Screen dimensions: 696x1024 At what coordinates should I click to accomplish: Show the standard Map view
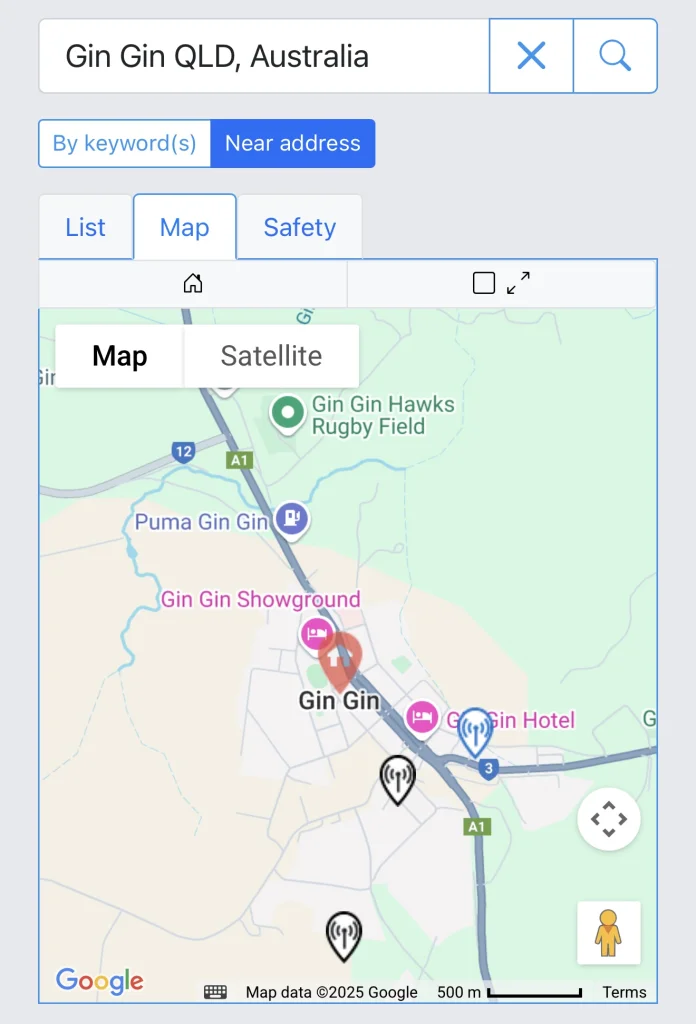[x=120, y=356]
